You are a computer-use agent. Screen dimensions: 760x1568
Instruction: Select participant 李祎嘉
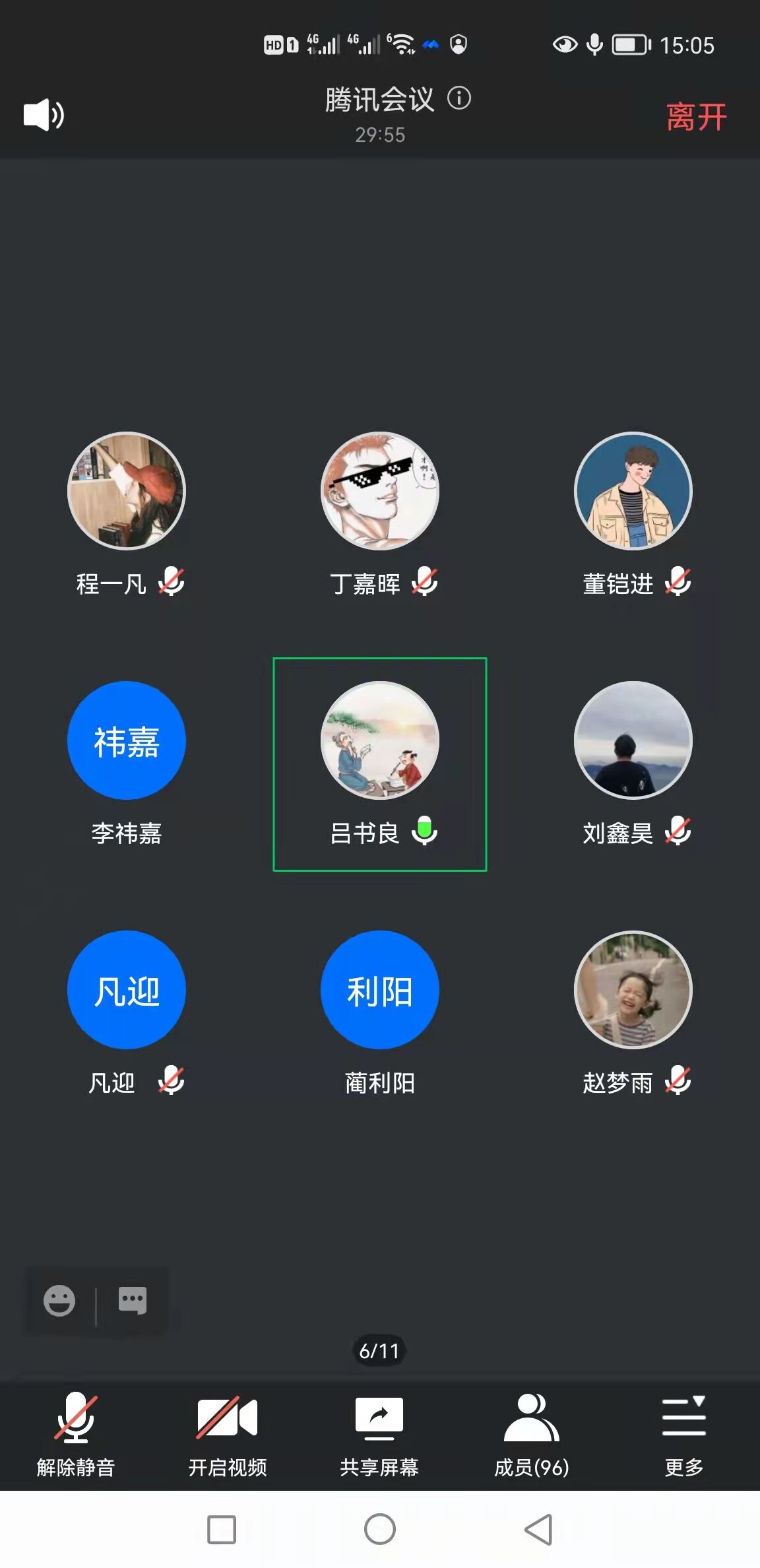(x=127, y=740)
